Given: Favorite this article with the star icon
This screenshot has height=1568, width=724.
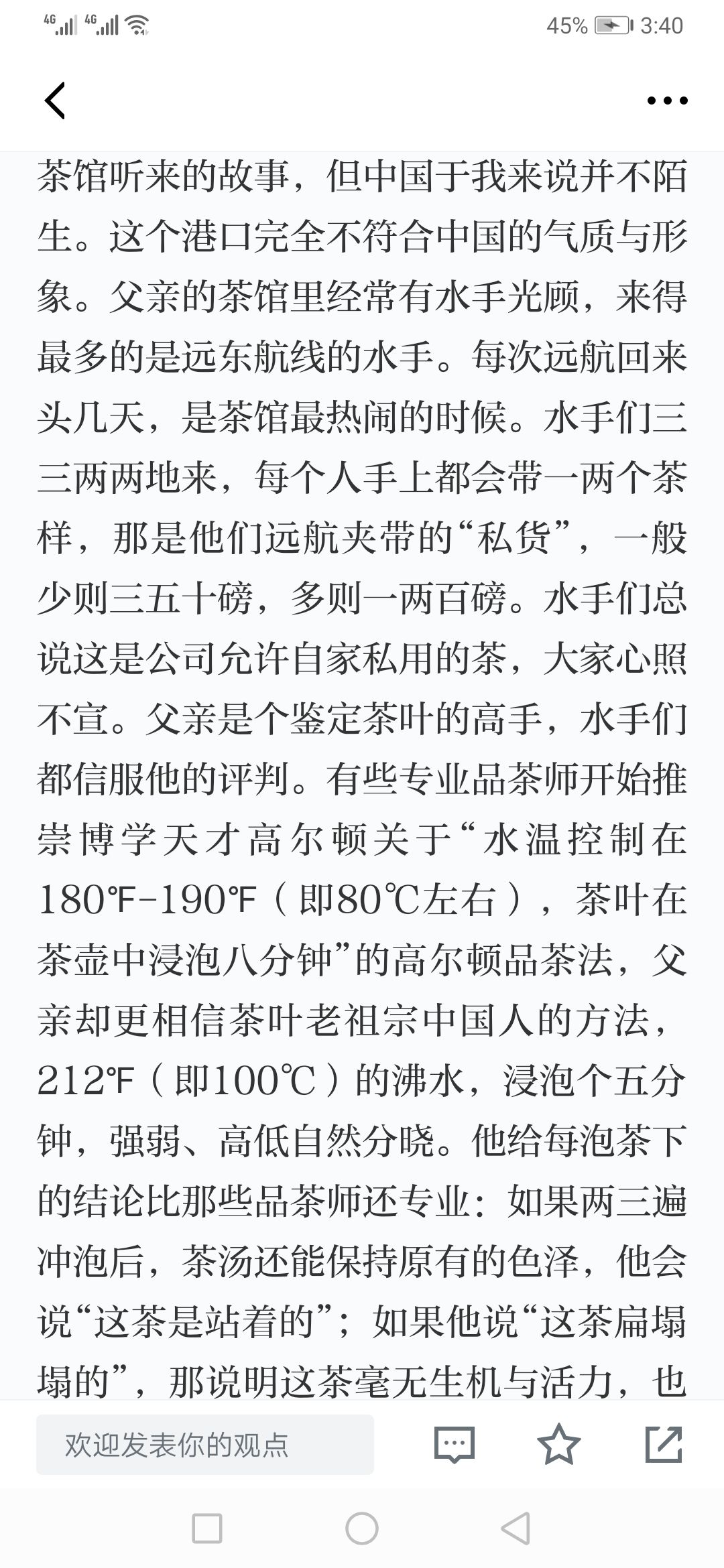Looking at the screenshot, I should pos(558,1444).
